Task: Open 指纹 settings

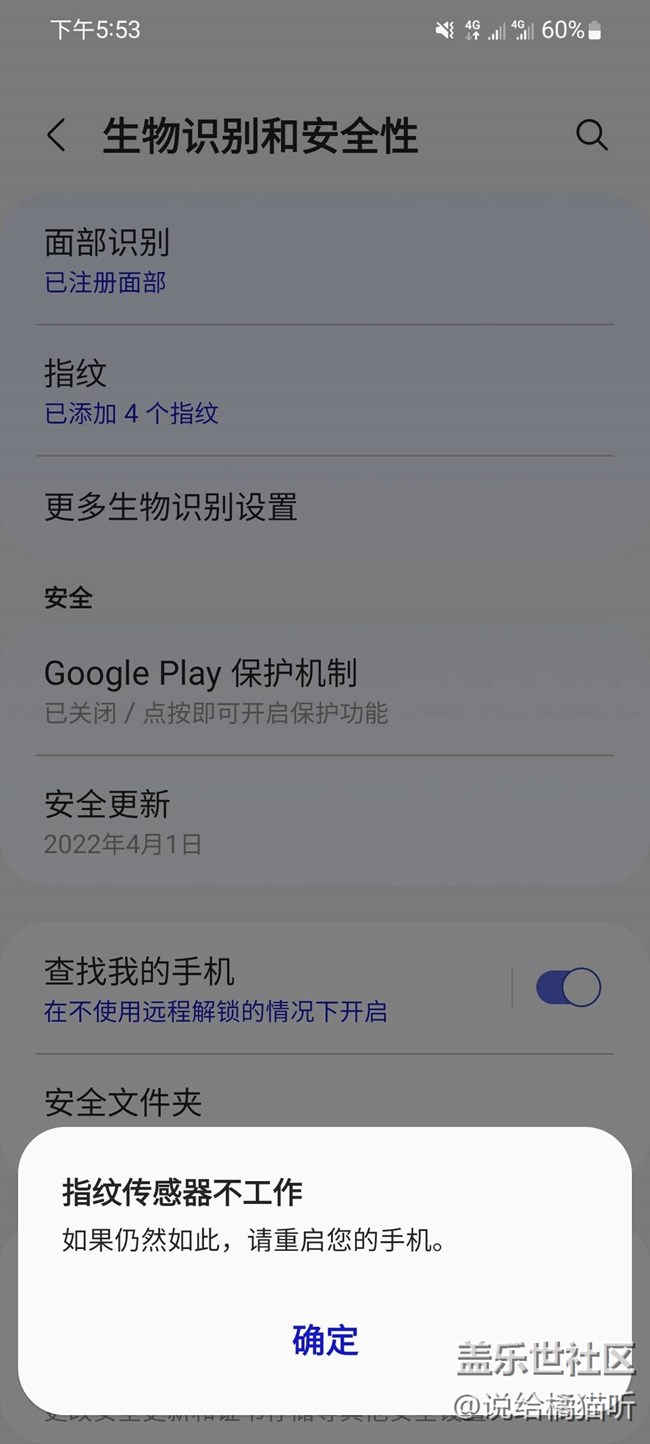Action: pyautogui.click(x=325, y=391)
